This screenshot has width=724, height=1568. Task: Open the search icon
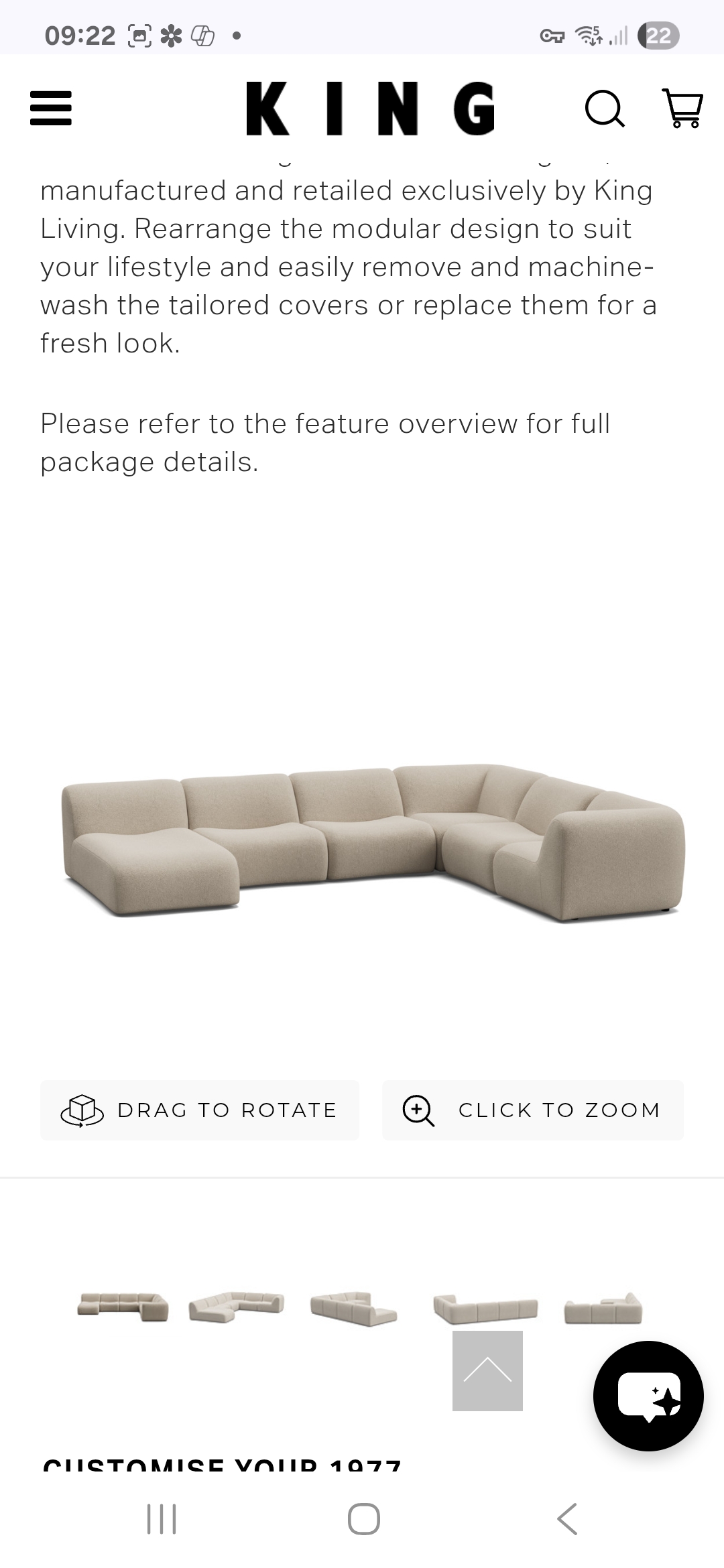[x=605, y=109]
